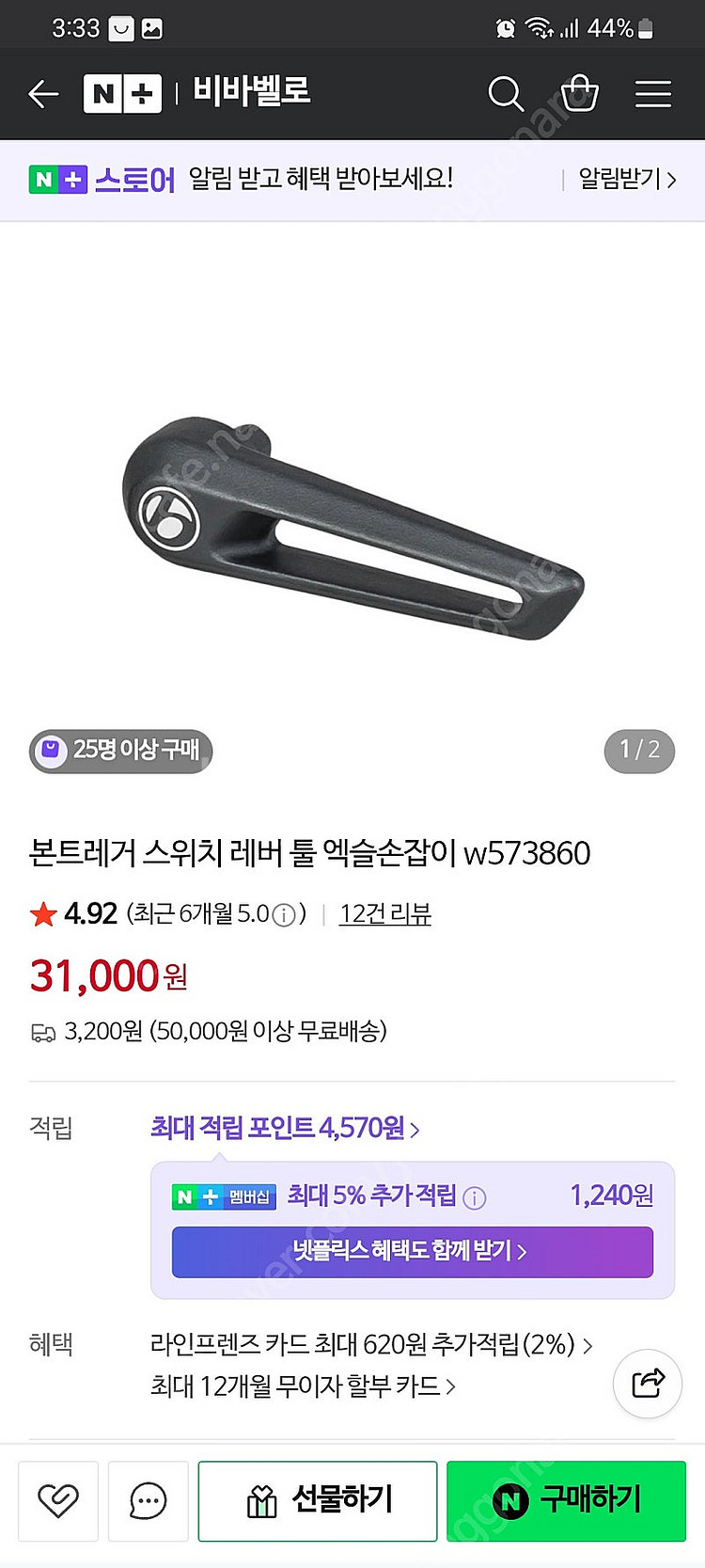Open the product image of the lever
Image resolution: width=705 pixels, height=1568 pixels.
click(x=352, y=527)
